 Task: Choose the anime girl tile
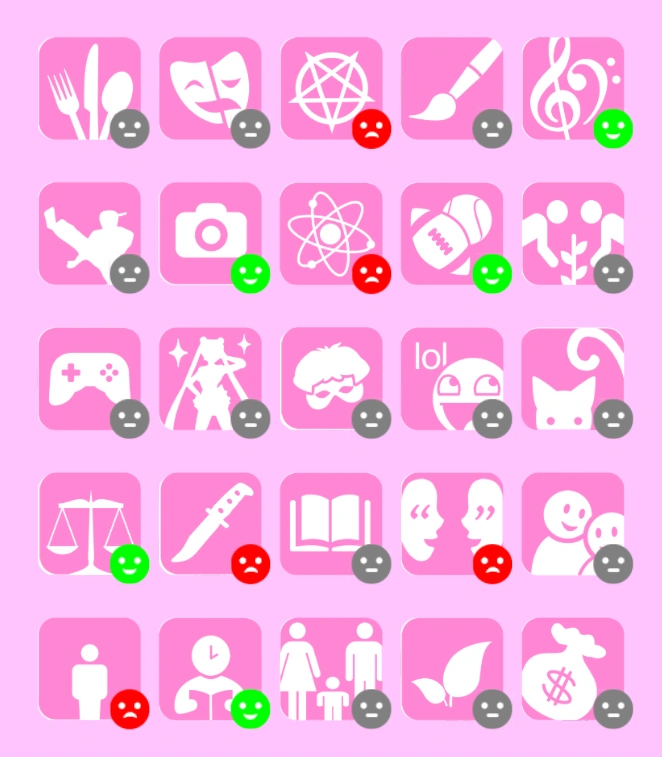(209, 378)
